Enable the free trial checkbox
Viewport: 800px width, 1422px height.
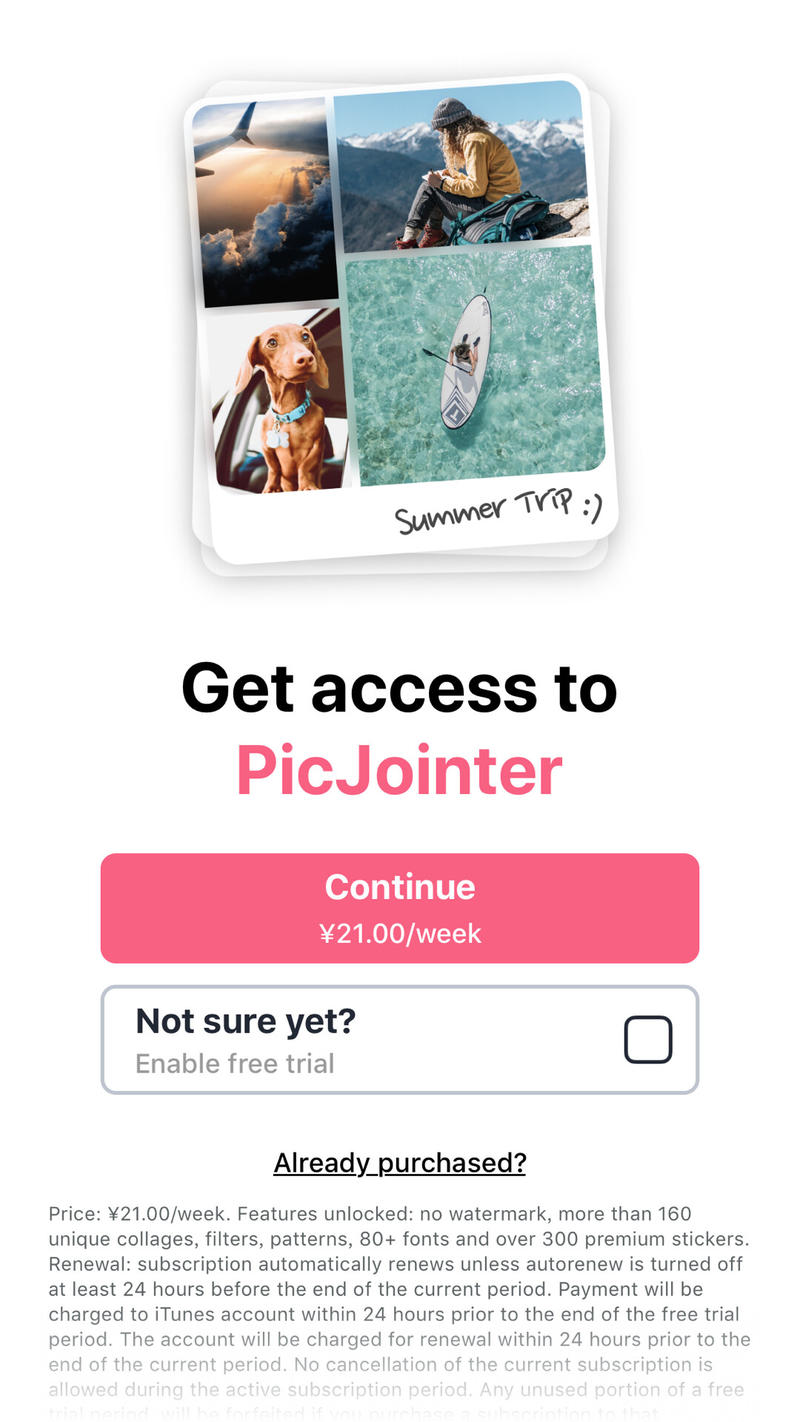(647, 1040)
